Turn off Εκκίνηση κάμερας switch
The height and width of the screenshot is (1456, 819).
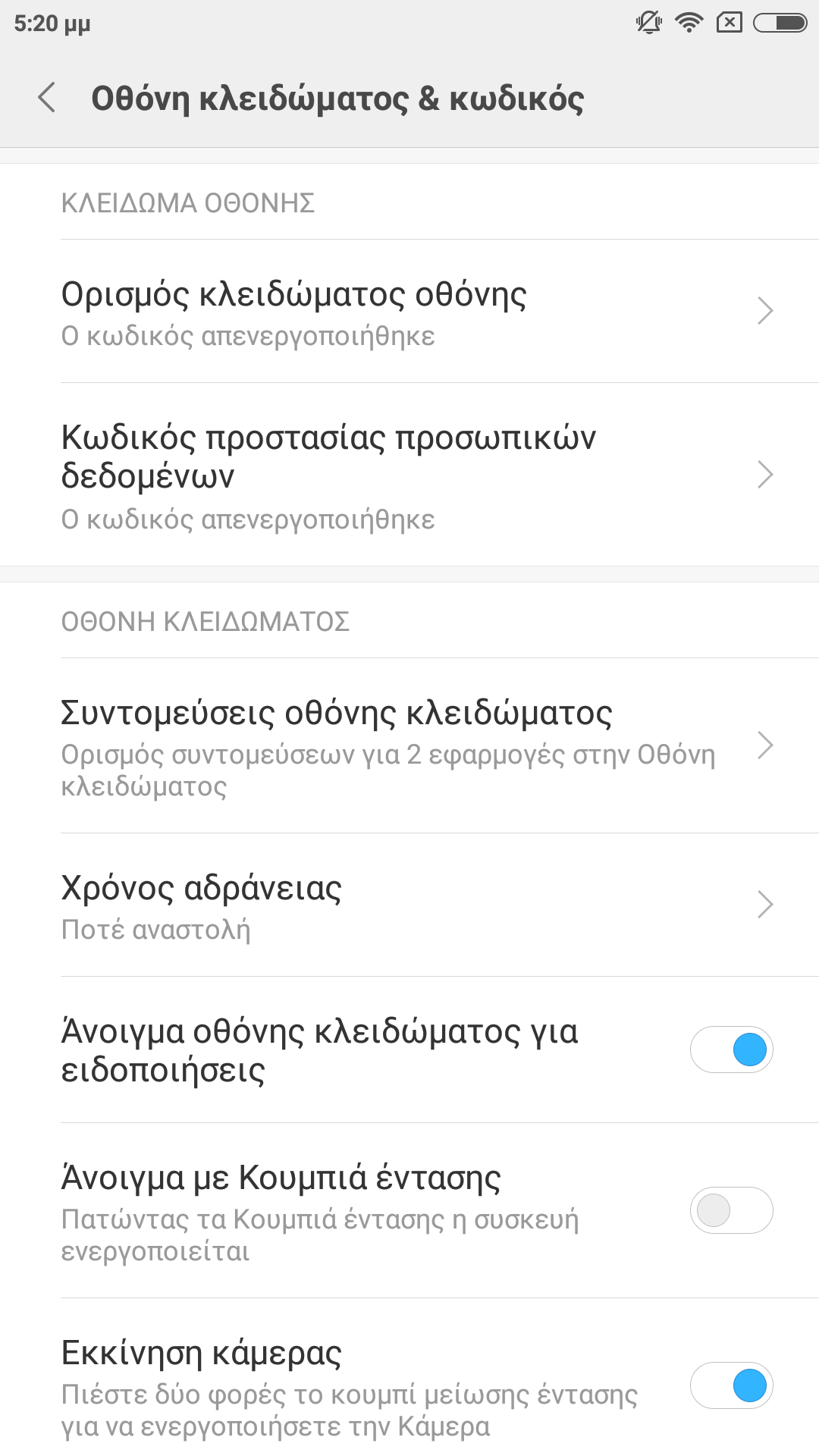[731, 1386]
